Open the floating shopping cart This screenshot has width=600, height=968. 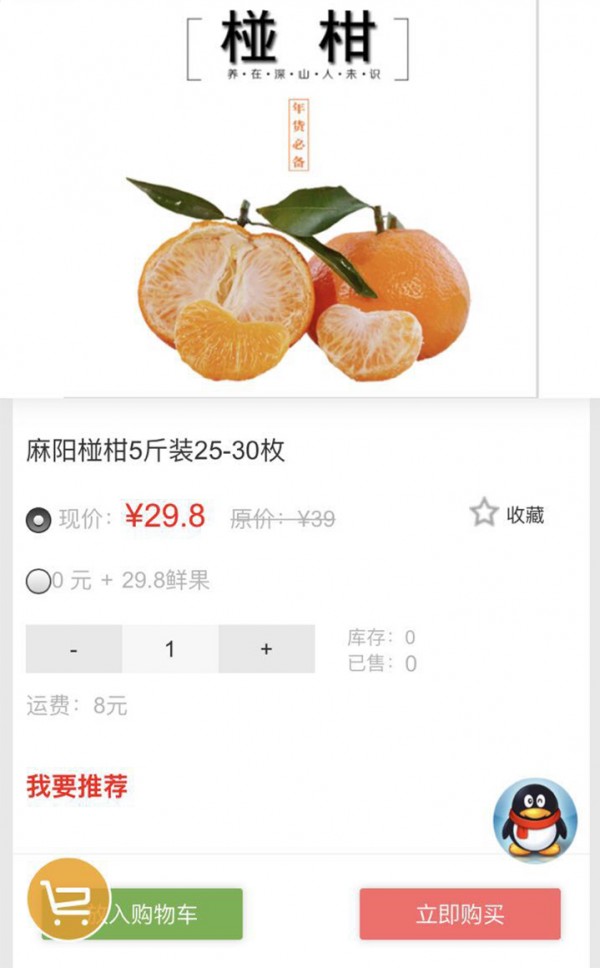[x=67, y=899]
